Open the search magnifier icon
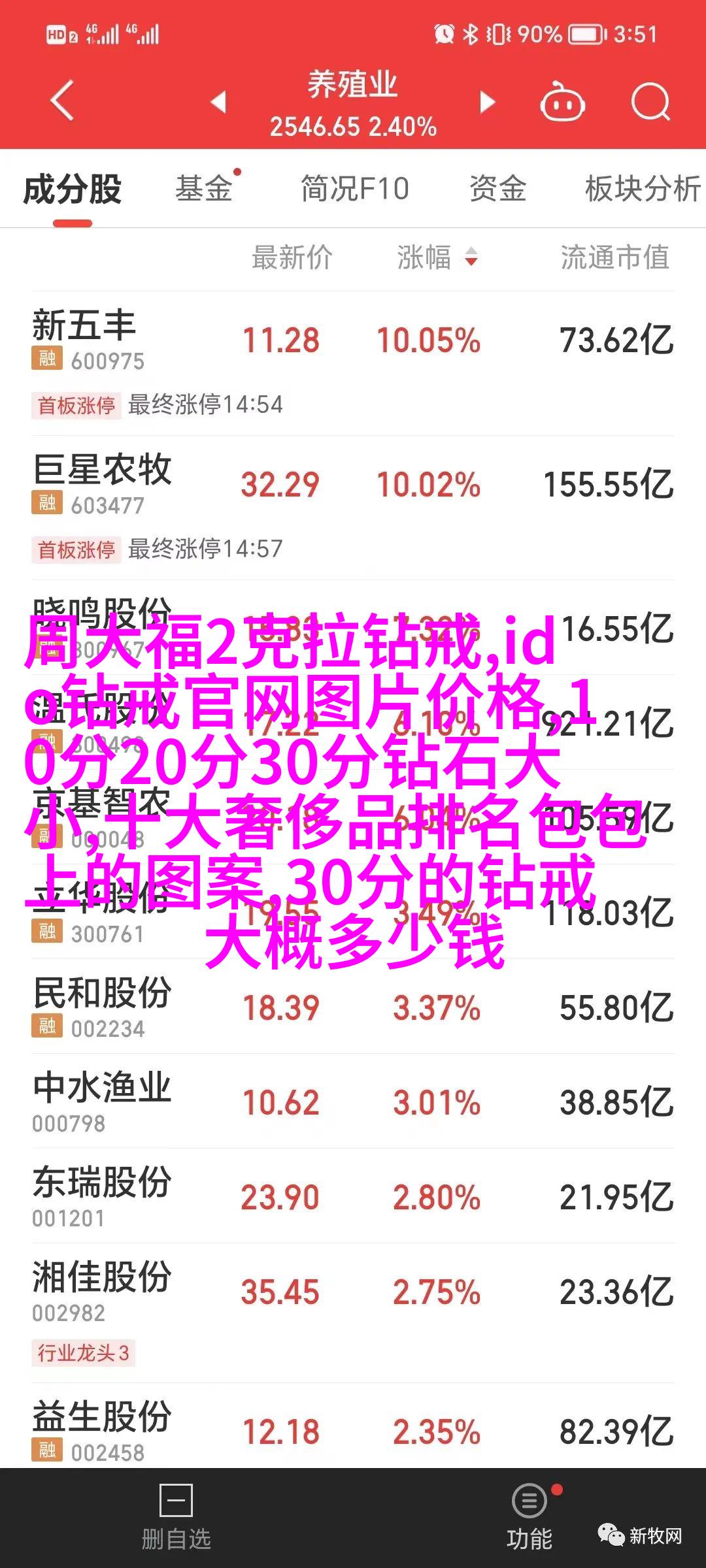 (651, 102)
